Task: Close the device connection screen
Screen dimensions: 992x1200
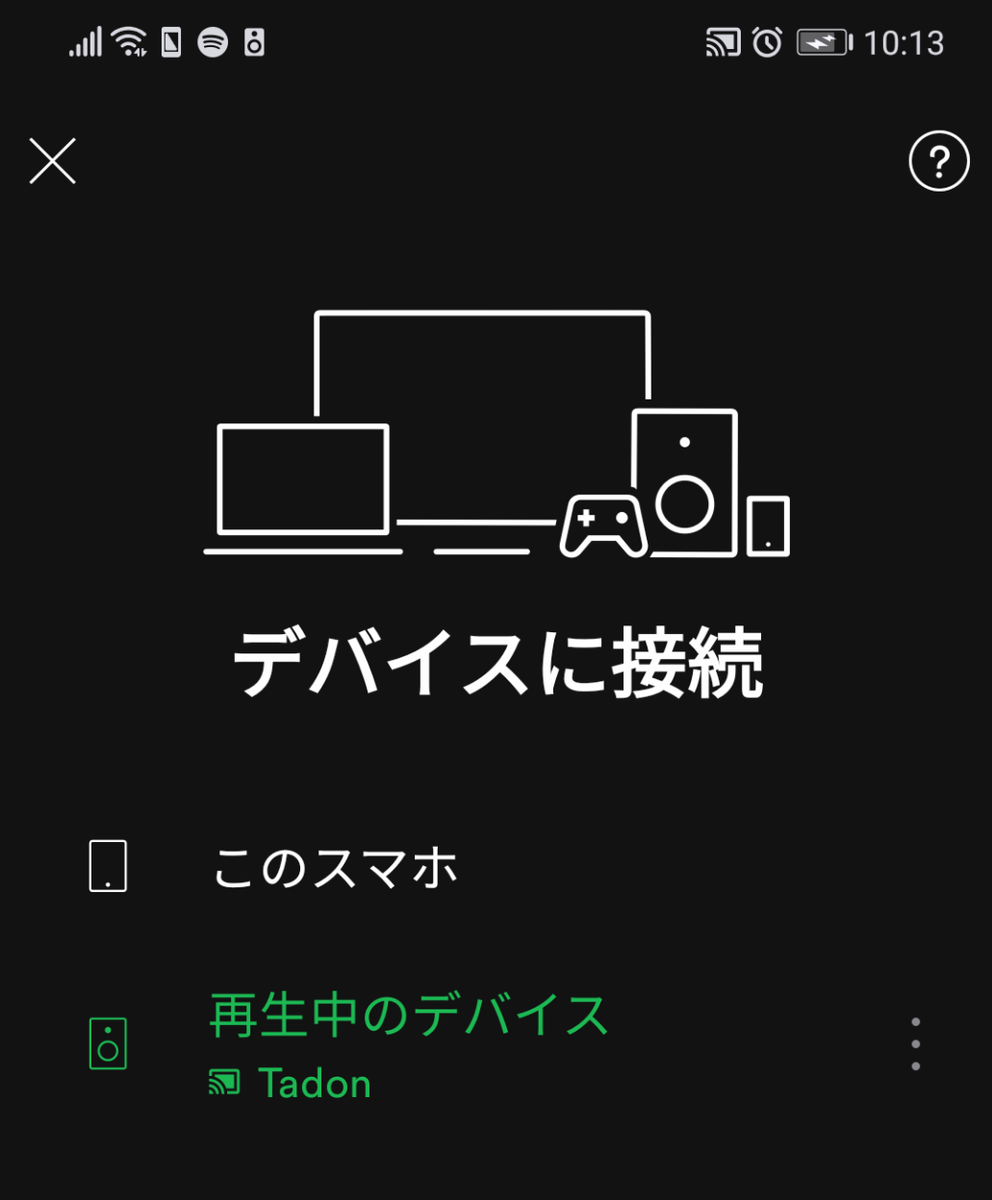Action: tap(53, 161)
